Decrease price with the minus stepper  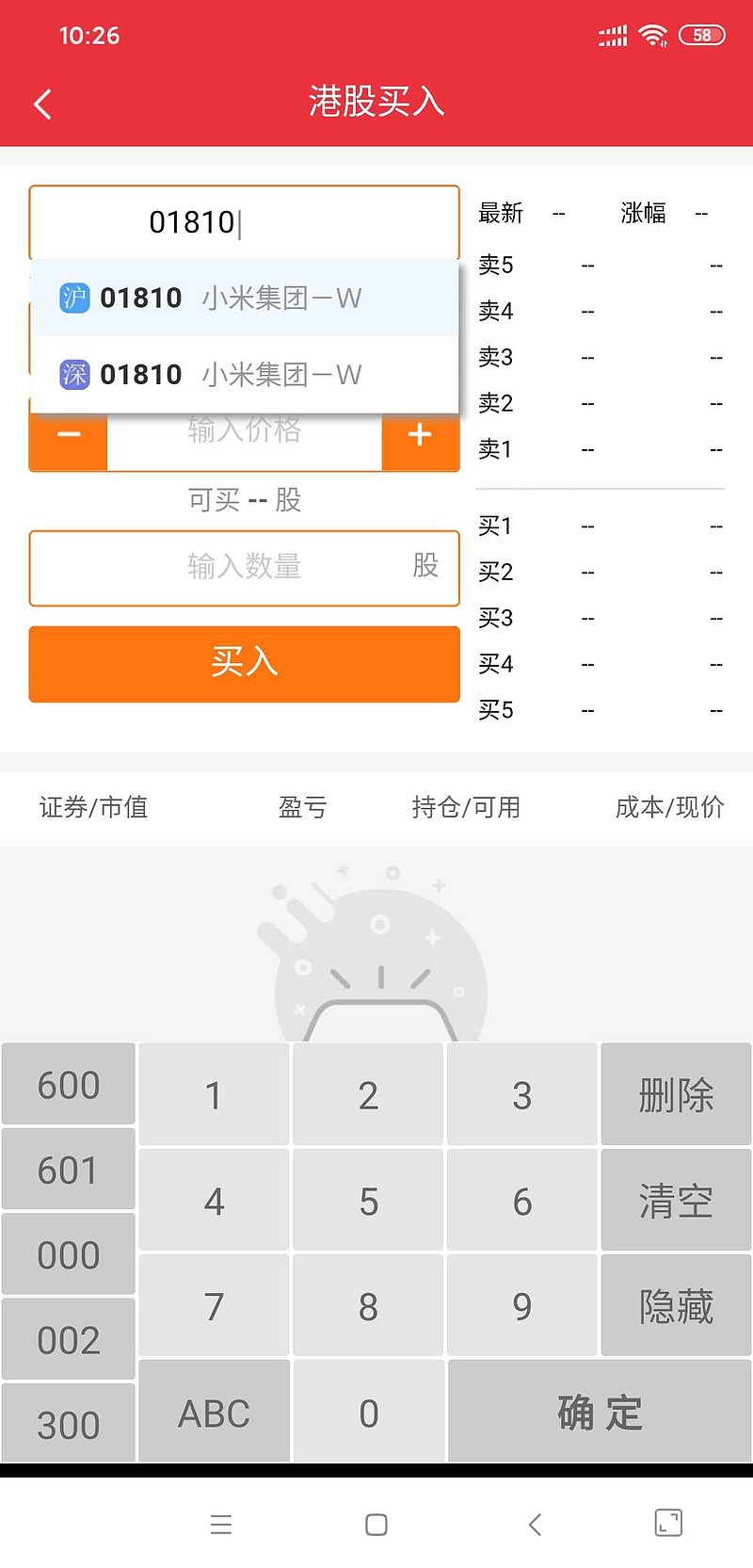point(67,435)
